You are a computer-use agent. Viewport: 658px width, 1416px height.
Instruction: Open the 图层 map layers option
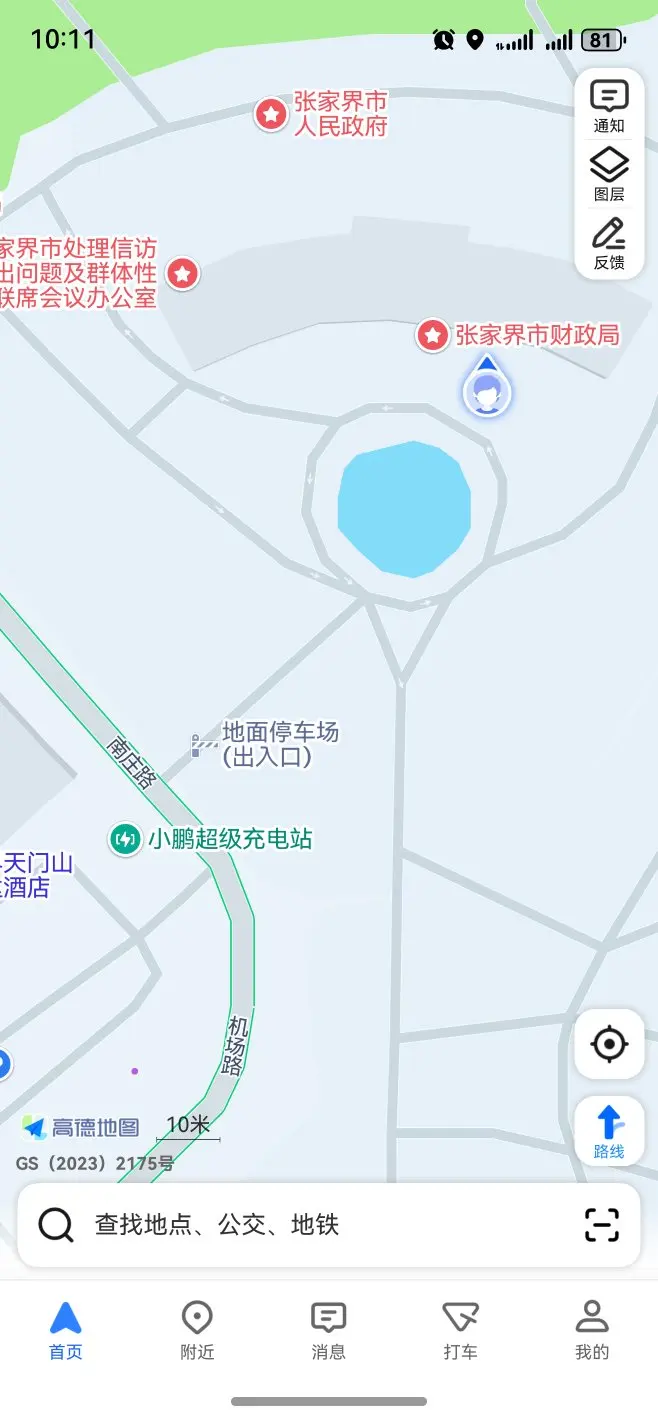click(609, 174)
